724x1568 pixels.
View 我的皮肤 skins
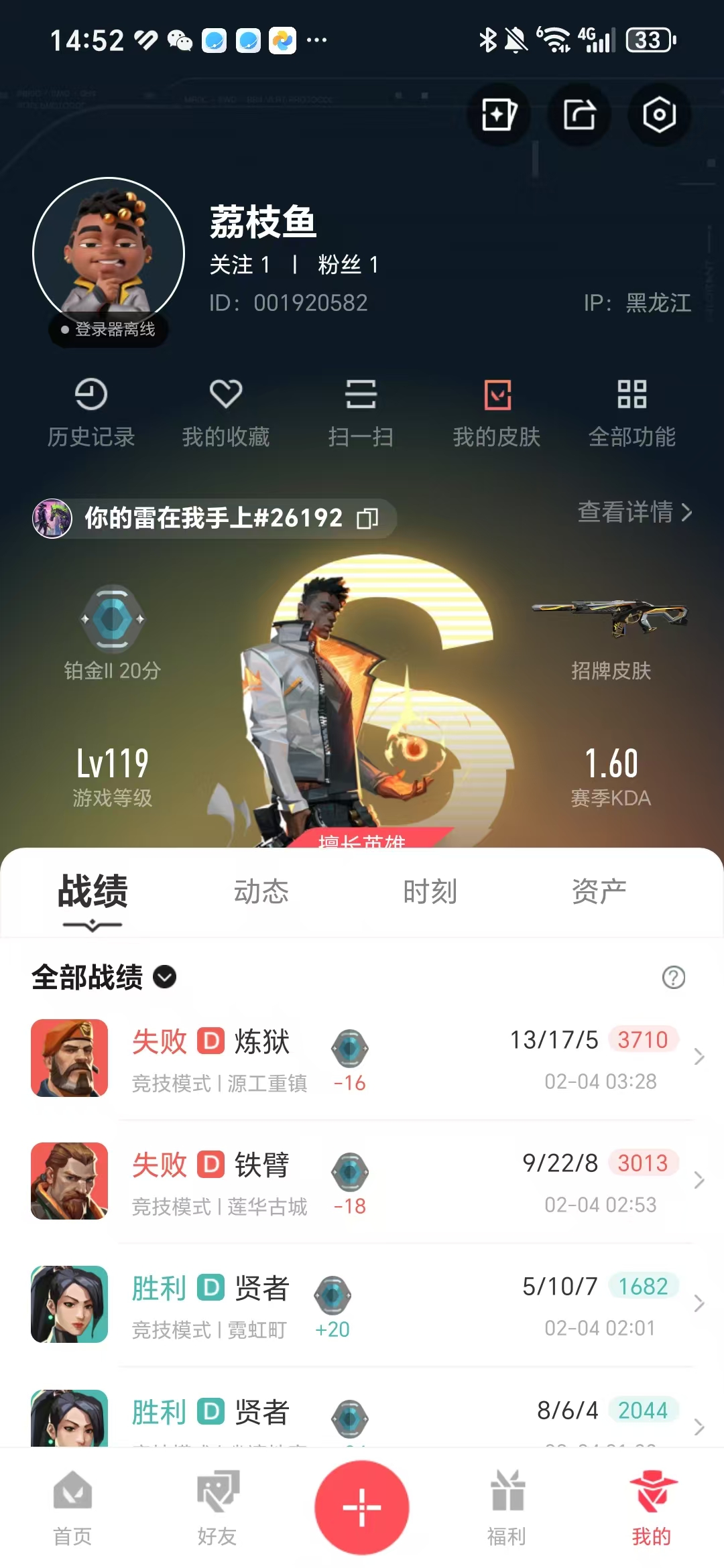click(x=497, y=411)
